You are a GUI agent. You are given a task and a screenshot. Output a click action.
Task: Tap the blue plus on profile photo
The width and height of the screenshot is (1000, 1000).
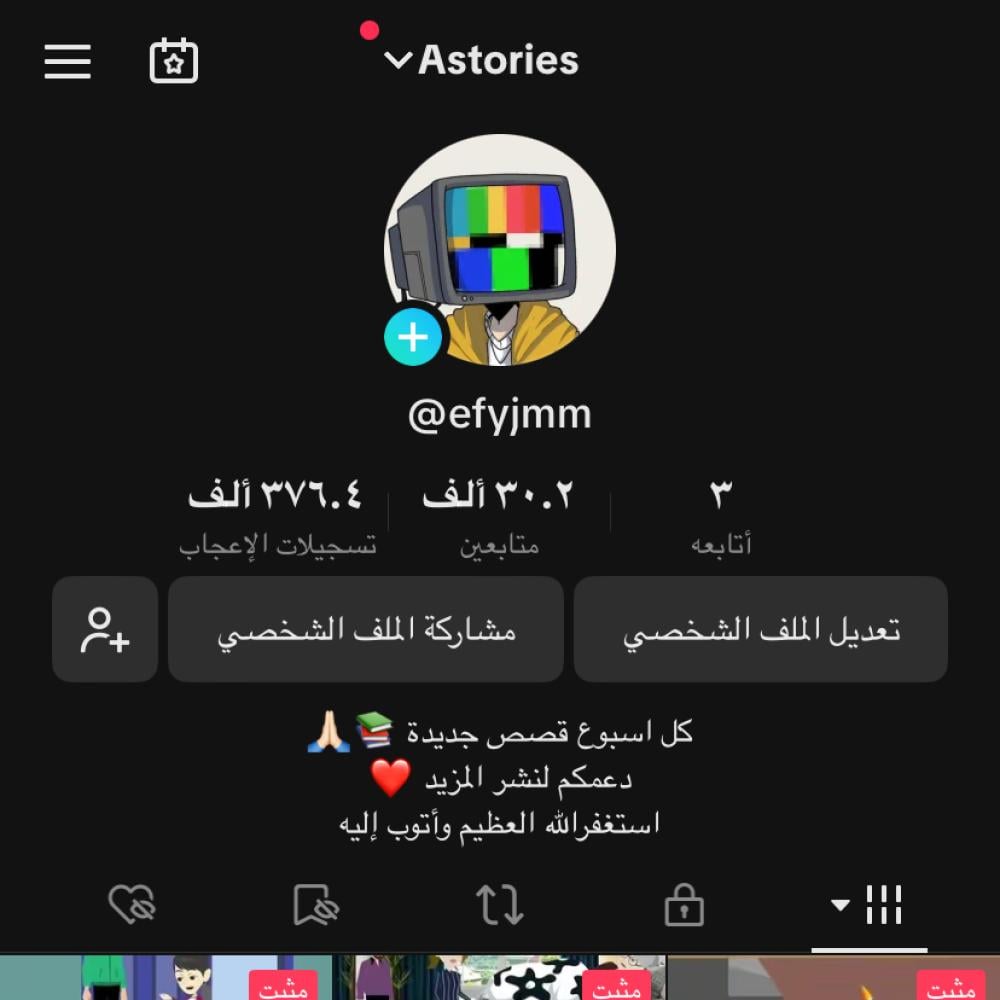pyautogui.click(x=413, y=338)
